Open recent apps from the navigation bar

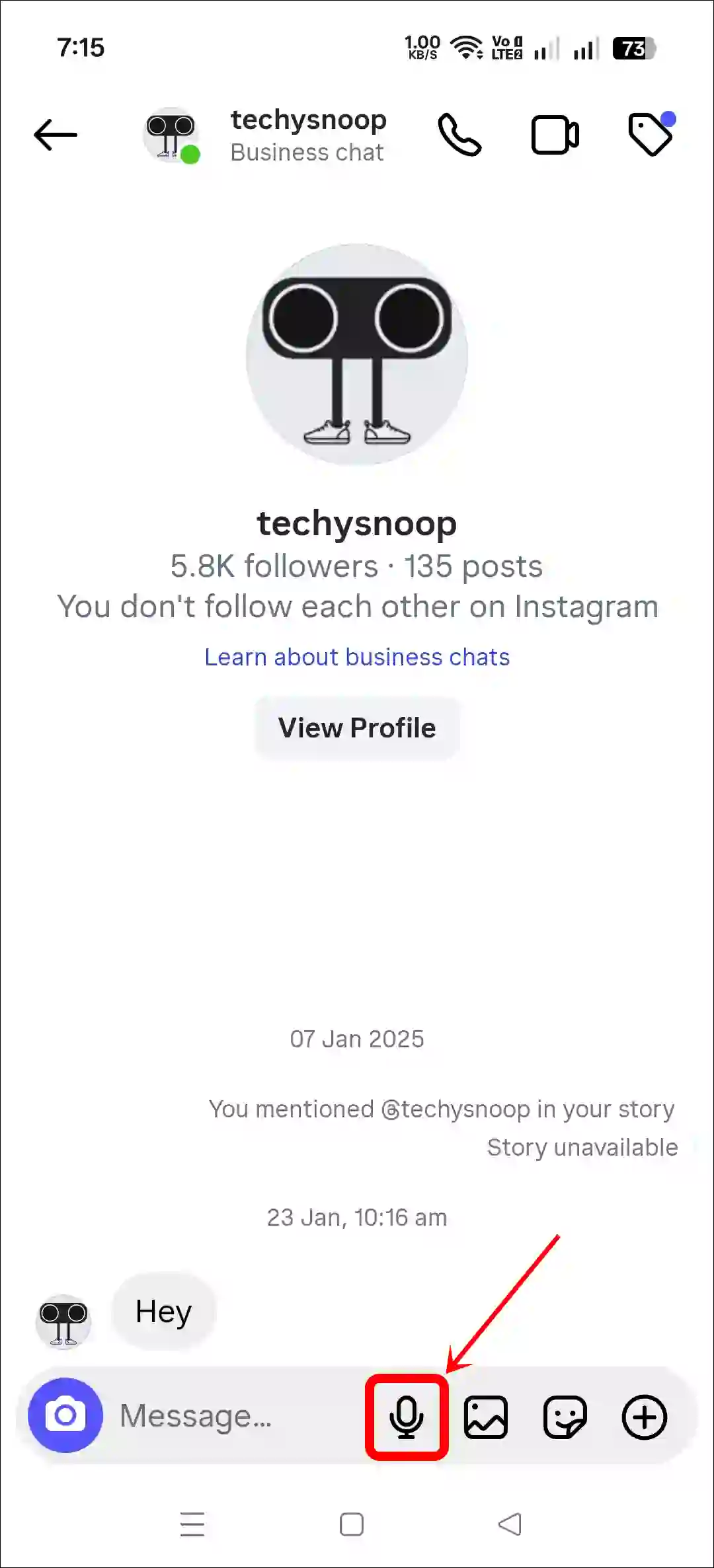[192, 1524]
